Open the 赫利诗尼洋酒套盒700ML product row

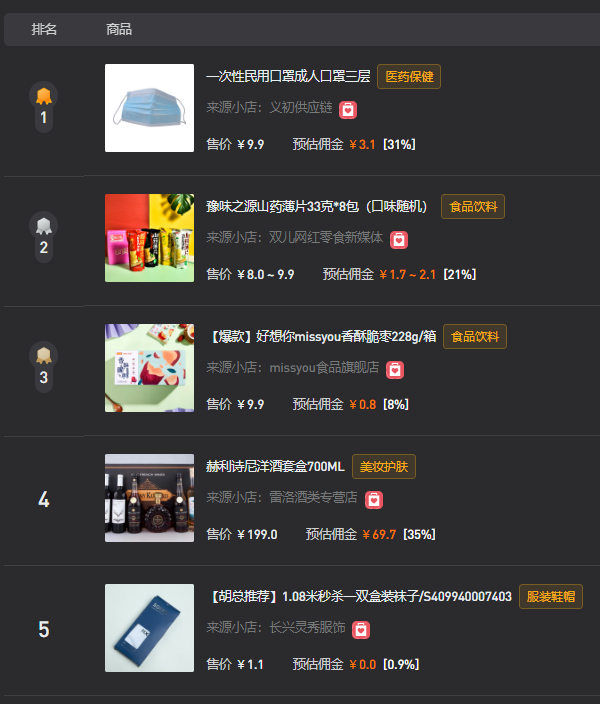coord(275,466)
